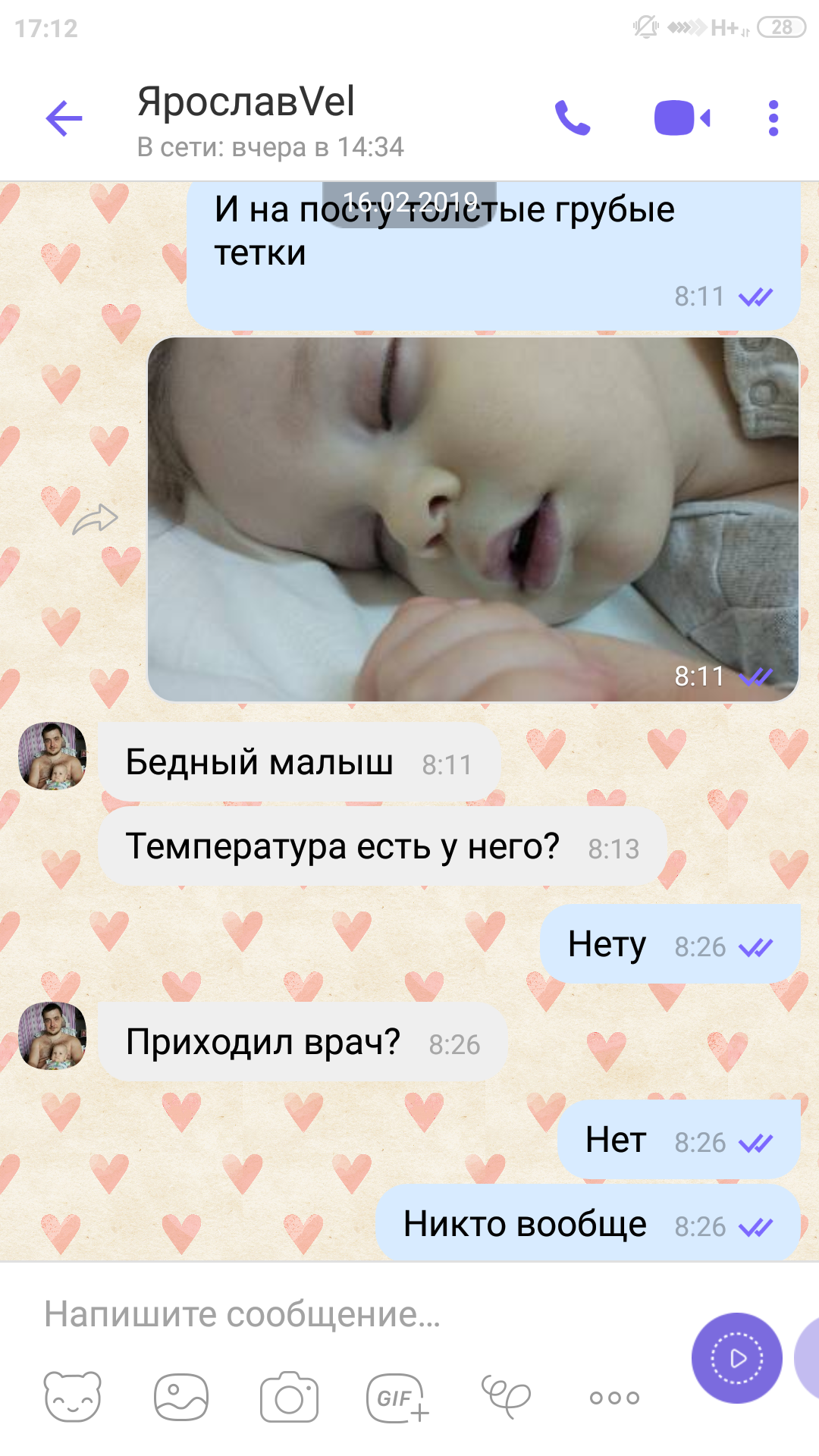Viewport: 819px width, 1456px height.
Task: Open the gallery to attach a picture
Action: click(x=180, y=1397)
